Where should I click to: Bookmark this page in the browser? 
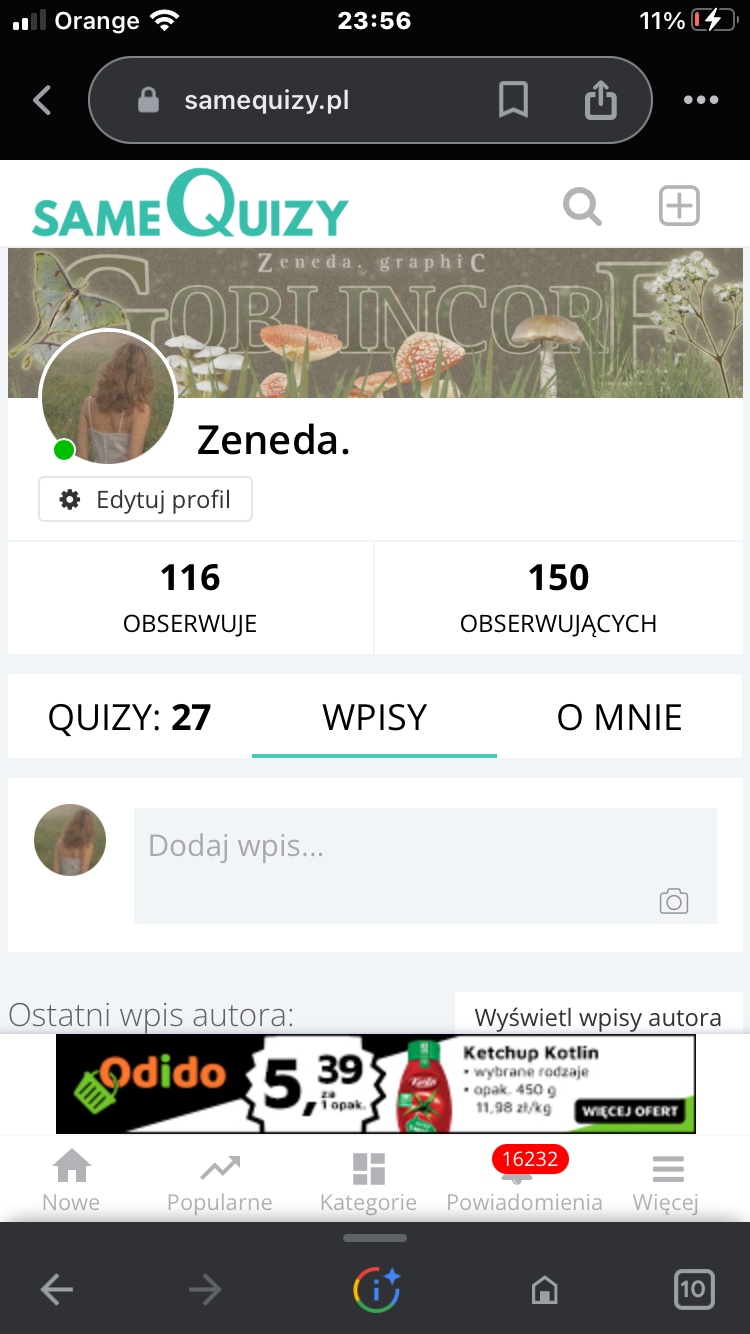click(x=513, y=100)
